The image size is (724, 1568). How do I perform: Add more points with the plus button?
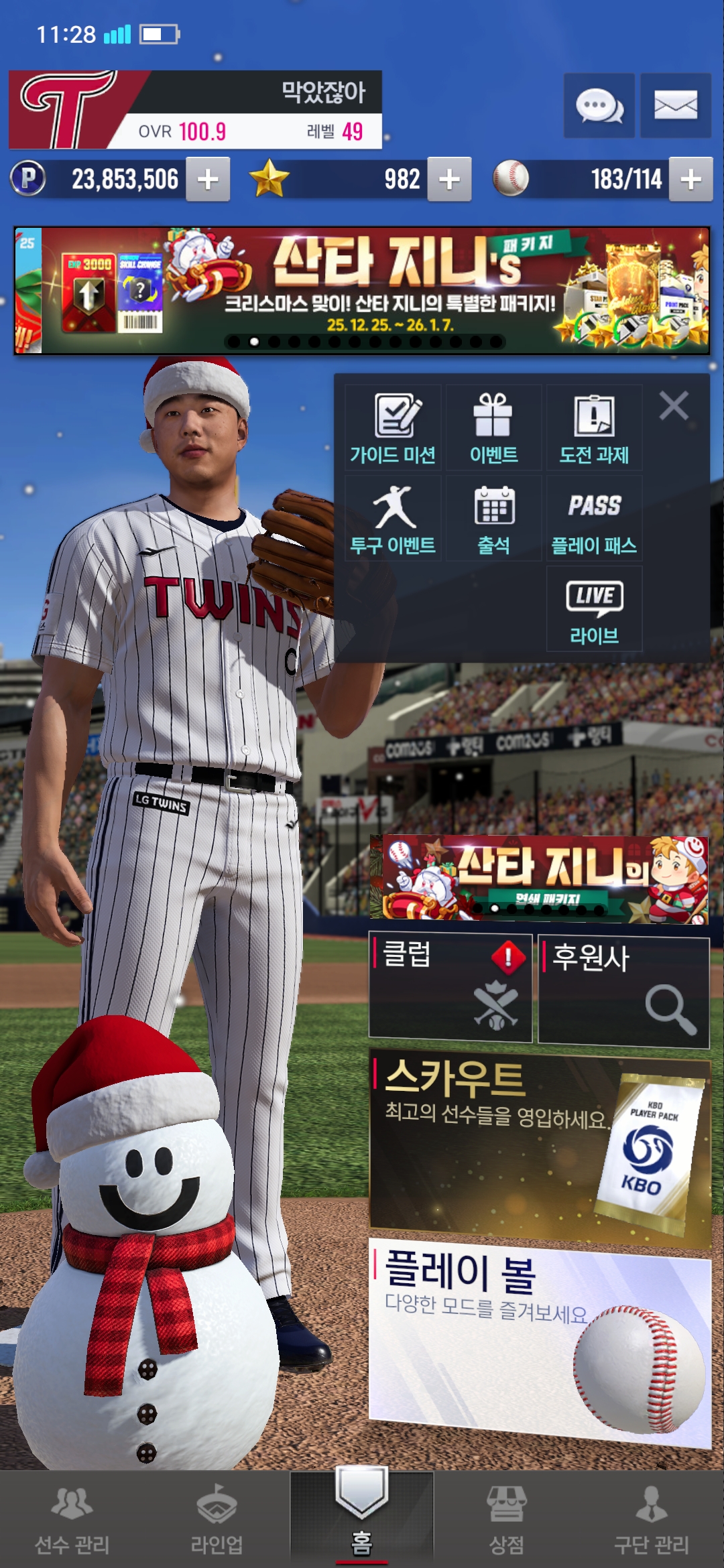pyautogui.click(x=208, y=179)
